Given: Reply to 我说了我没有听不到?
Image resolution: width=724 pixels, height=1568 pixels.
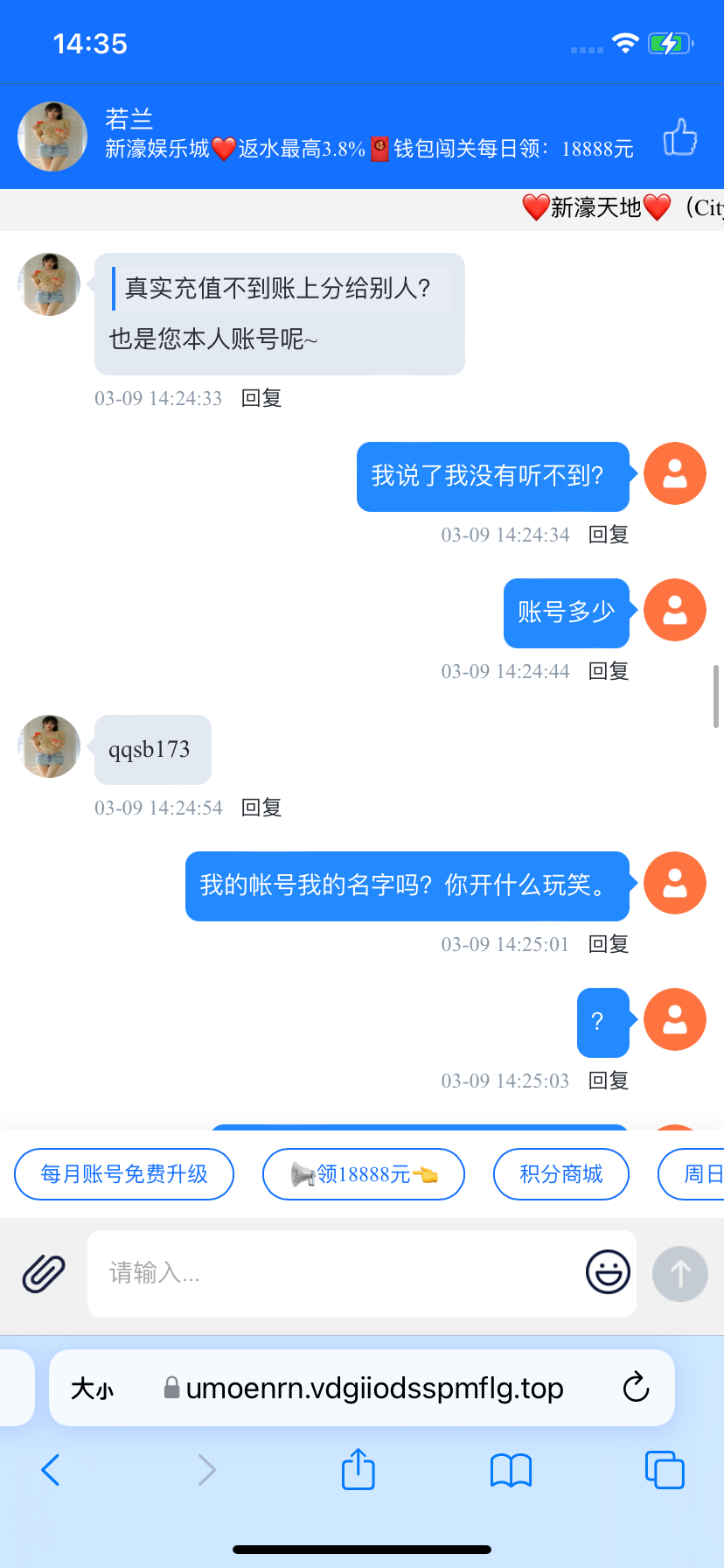Looking at the screenshot, I should pos(609,535).
